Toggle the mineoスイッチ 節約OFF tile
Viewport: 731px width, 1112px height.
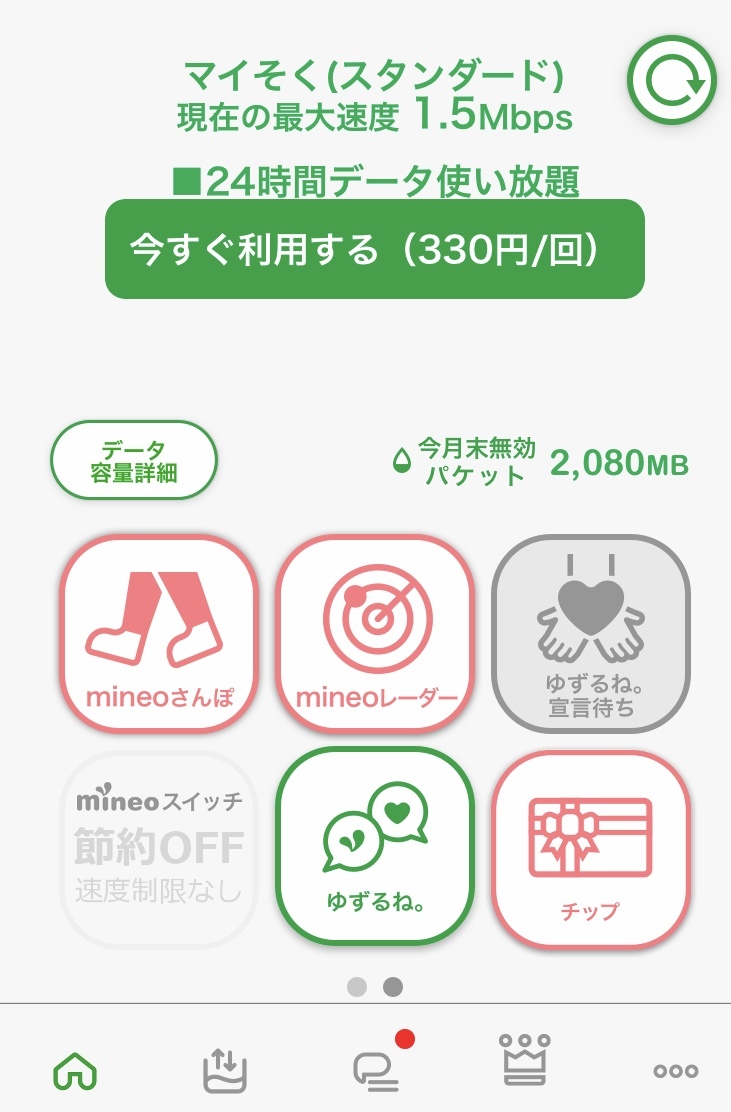(159, 849)
